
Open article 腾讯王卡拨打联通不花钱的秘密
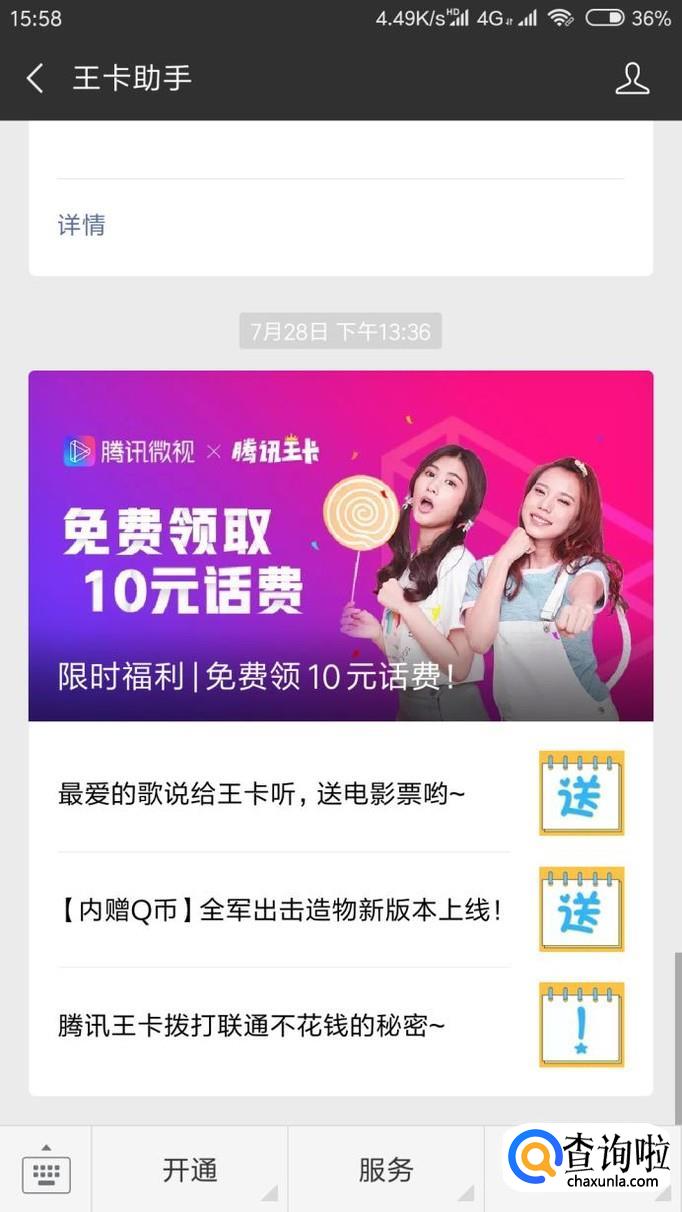point(252,1025)
